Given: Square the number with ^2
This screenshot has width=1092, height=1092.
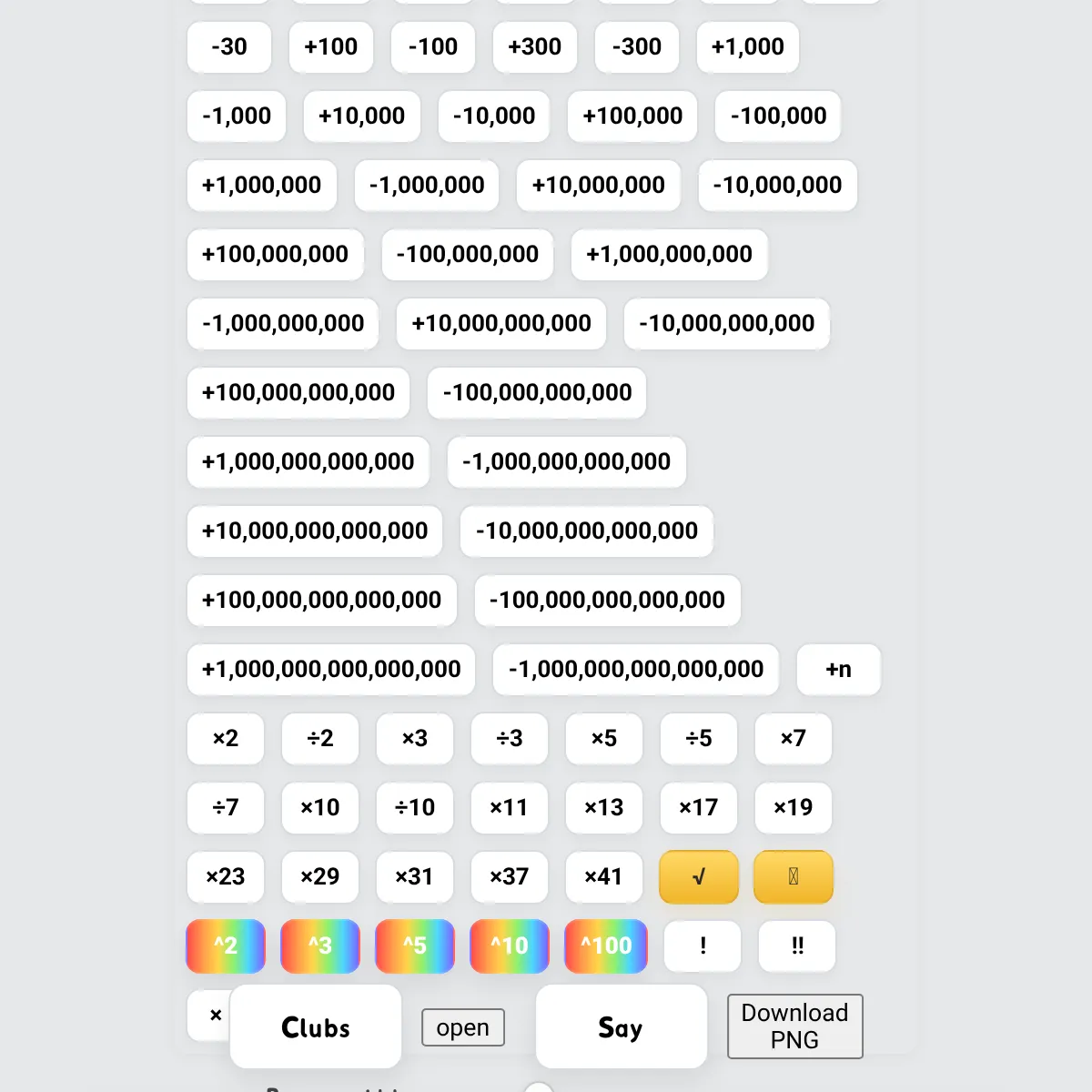Looking at the screenshot, I should pyautogui.click(x=226, y=946).
